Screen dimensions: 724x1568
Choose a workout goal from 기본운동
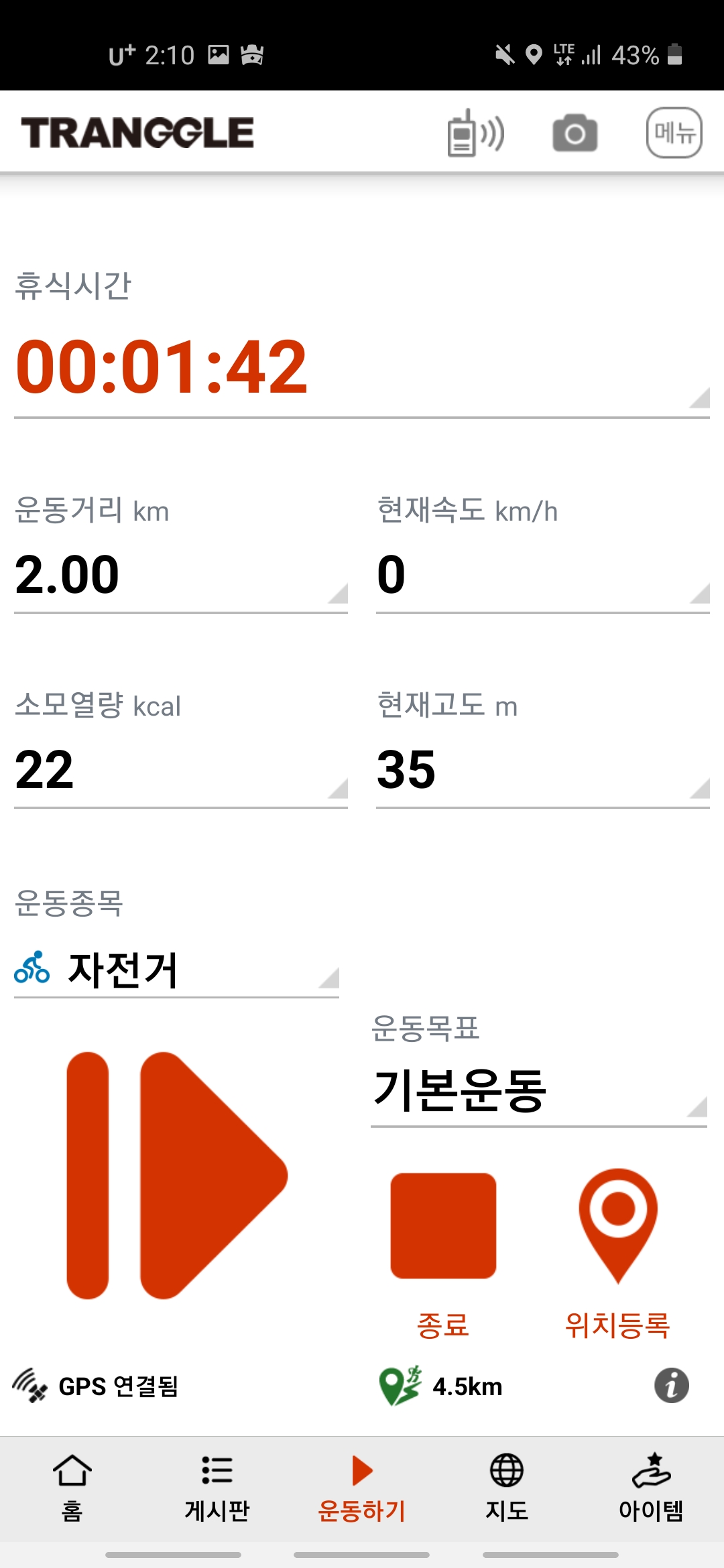tap(538, 1091)
